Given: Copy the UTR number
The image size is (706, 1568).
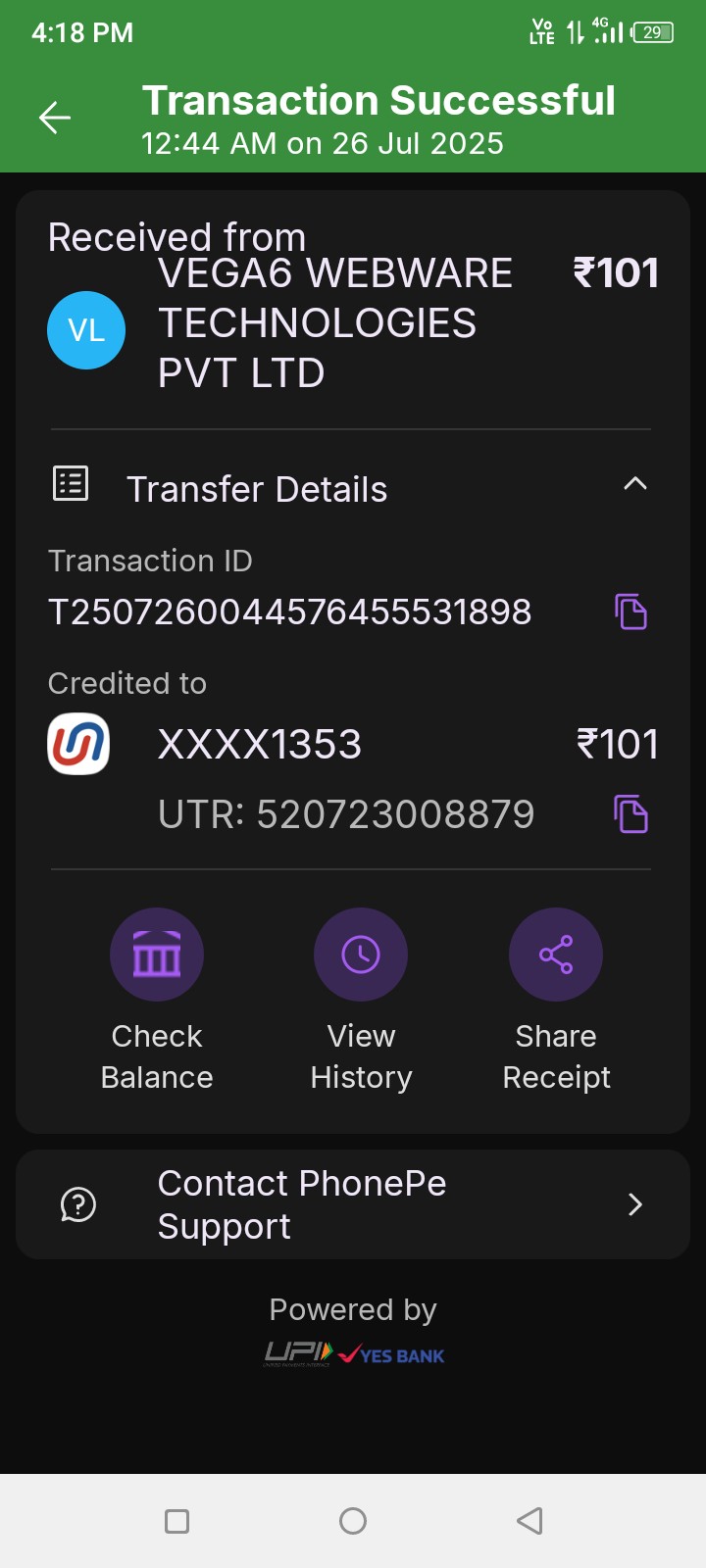Looking at the screenshot, I should (630, 814).
